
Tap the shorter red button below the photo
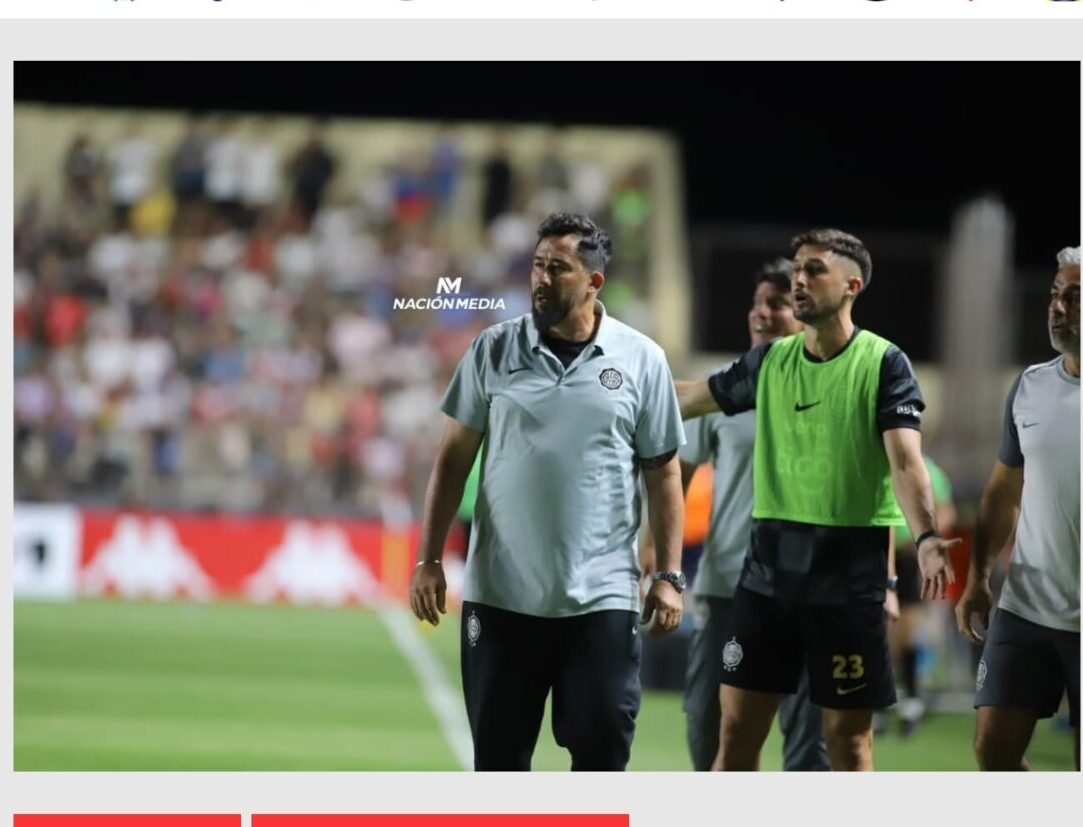pos(127,821)
